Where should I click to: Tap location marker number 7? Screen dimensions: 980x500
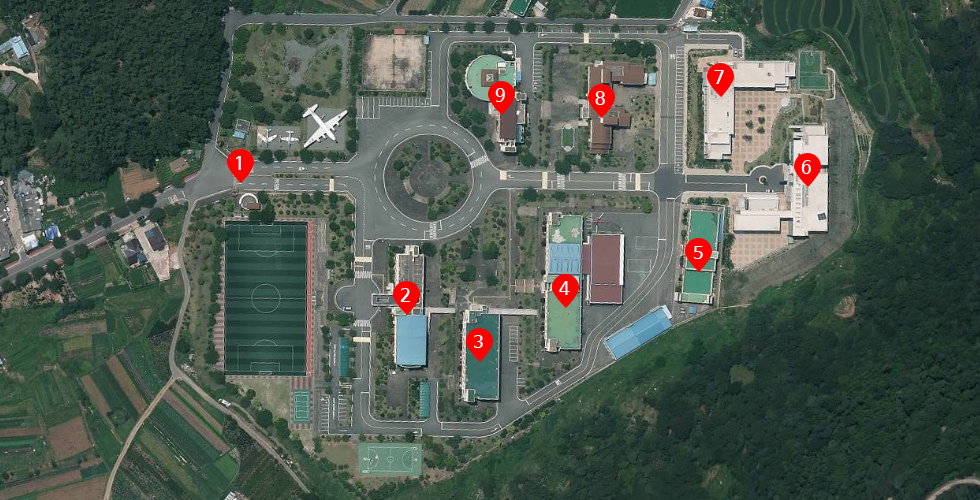(719, 78)
